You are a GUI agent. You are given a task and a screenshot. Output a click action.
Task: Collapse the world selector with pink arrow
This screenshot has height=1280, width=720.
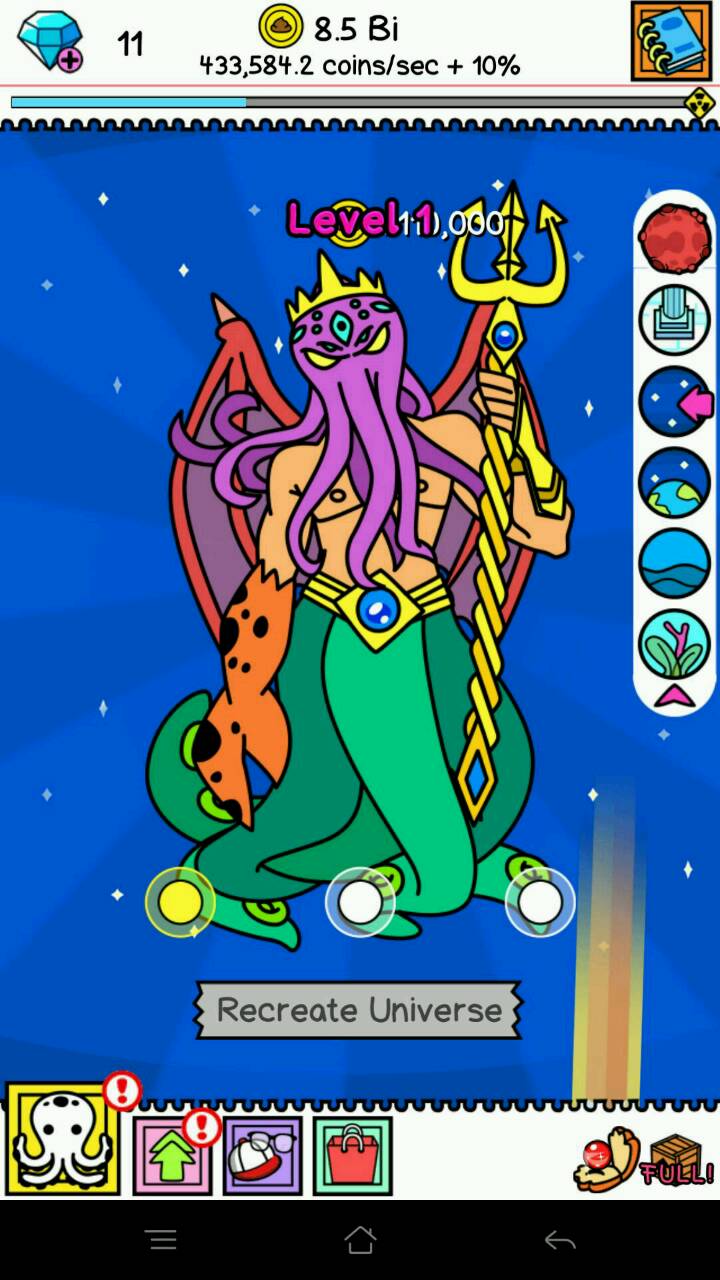point(675,697)
